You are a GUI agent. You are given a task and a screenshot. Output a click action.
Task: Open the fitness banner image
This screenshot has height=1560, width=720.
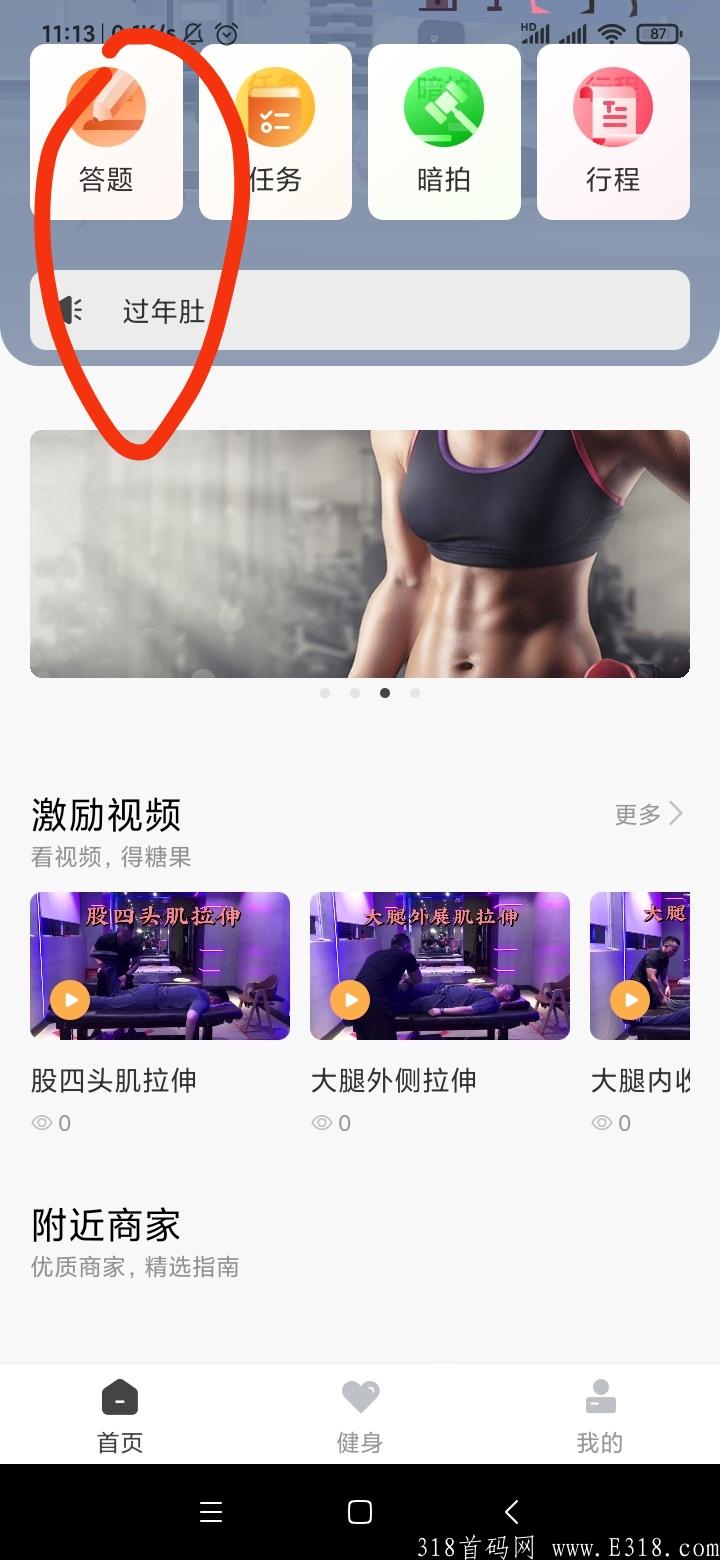[360, 554]
